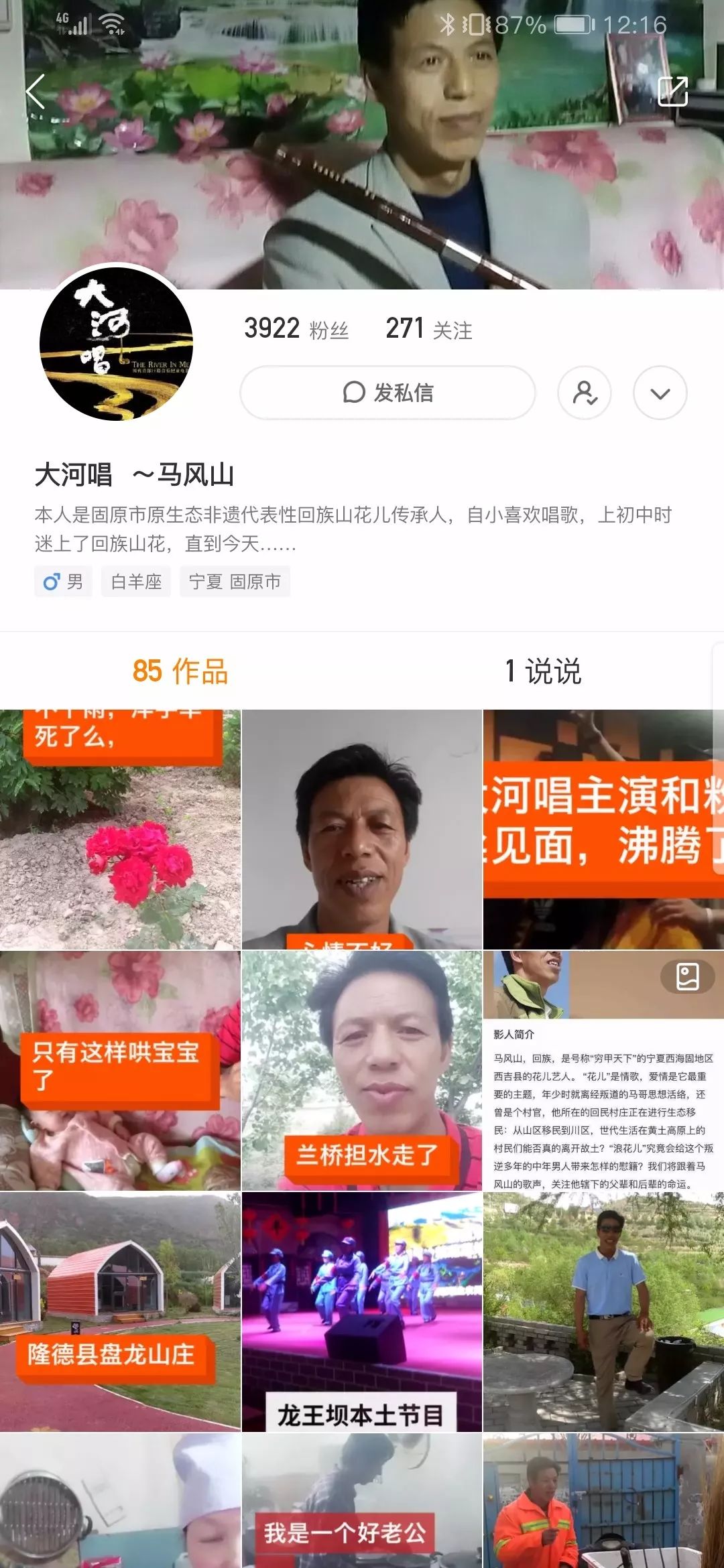The image size is (724, 1568).
Task: View the 3922 粉丝 followers list
Action: coord(296,329)
